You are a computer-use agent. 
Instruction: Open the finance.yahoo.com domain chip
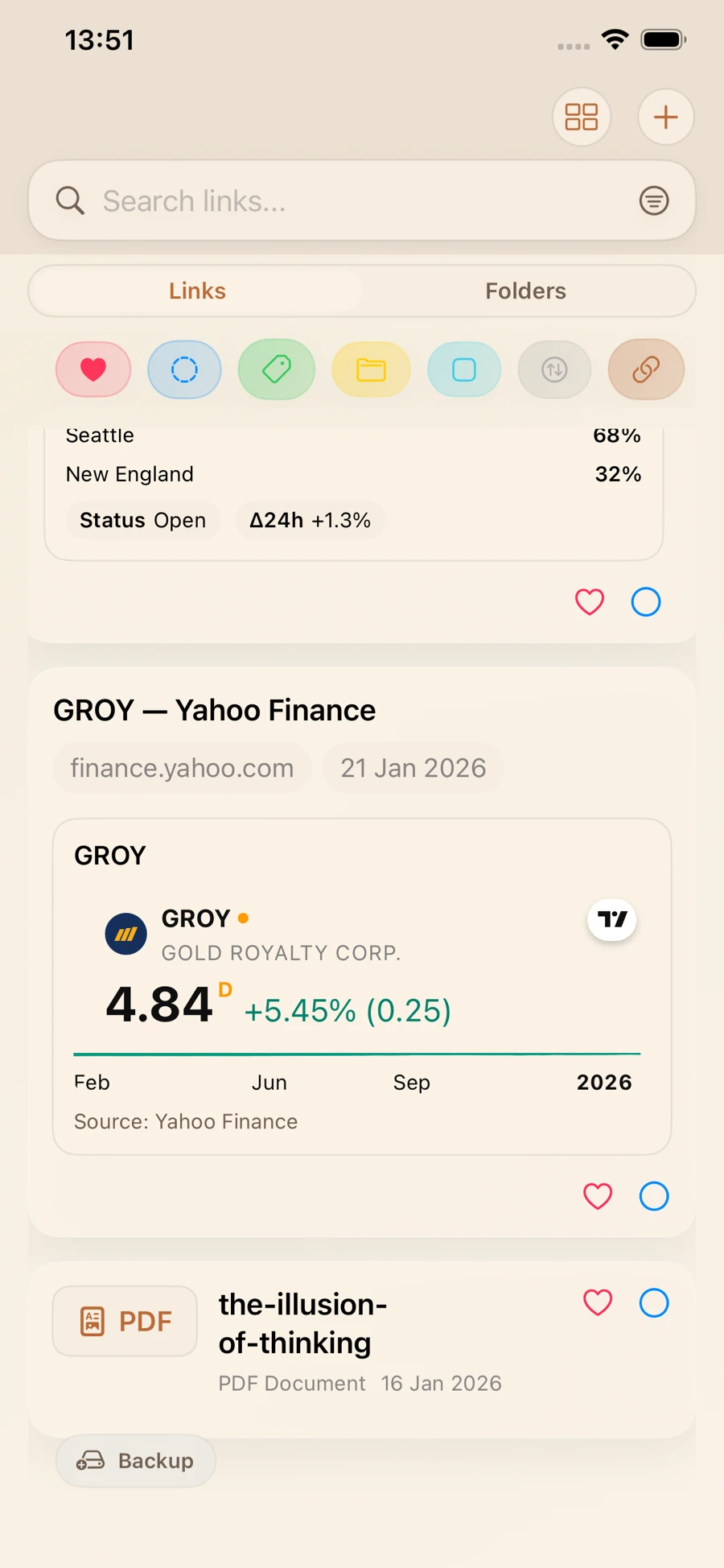click(x=182, y=768)
